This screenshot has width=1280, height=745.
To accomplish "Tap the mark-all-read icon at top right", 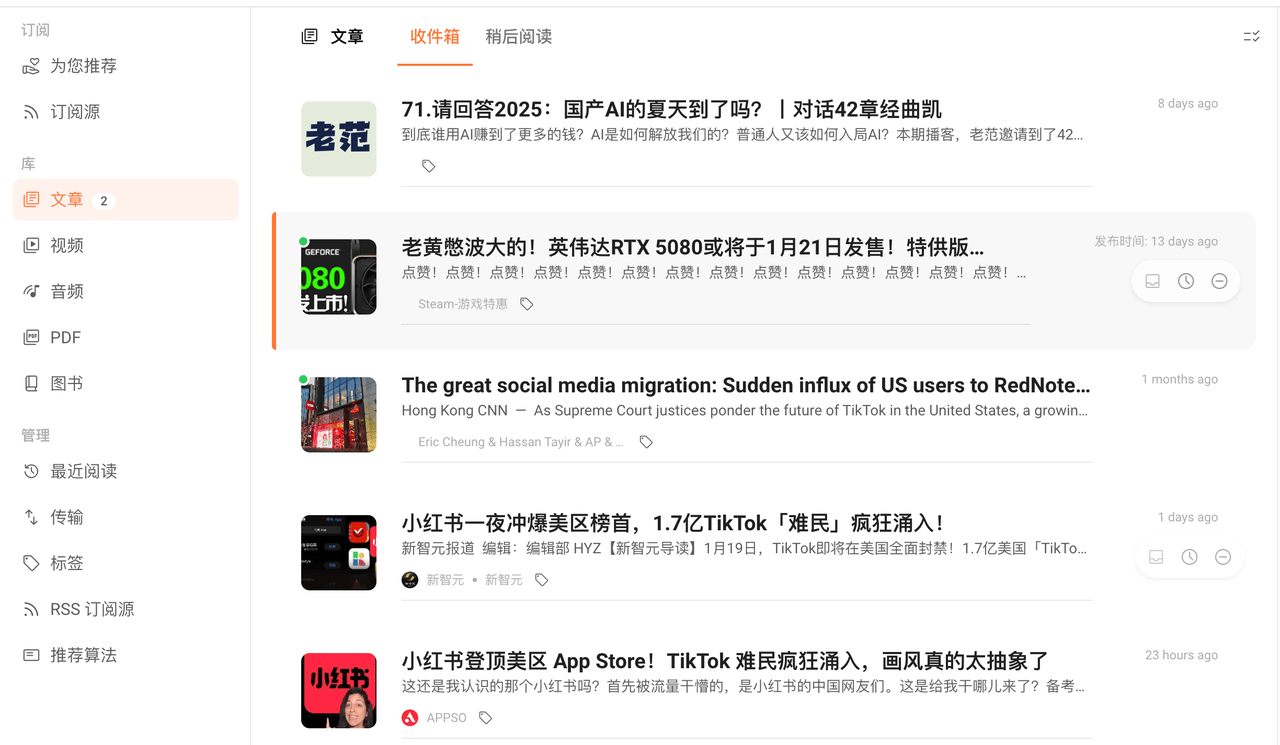I will (1251, 37).
